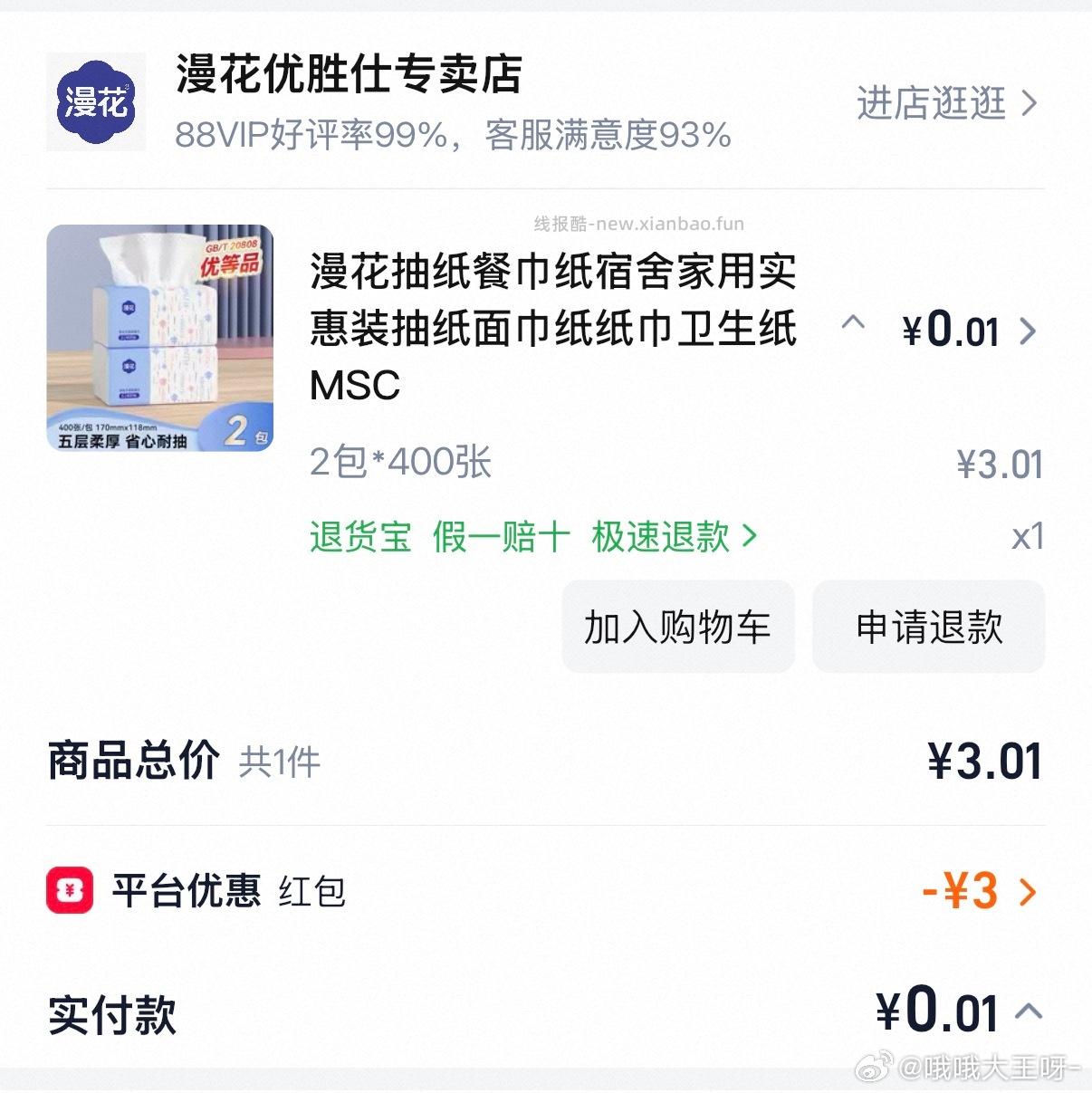The image size is (1092, 1093).
Task: Click the 加入购物车 button
Action: coord(678,627)
